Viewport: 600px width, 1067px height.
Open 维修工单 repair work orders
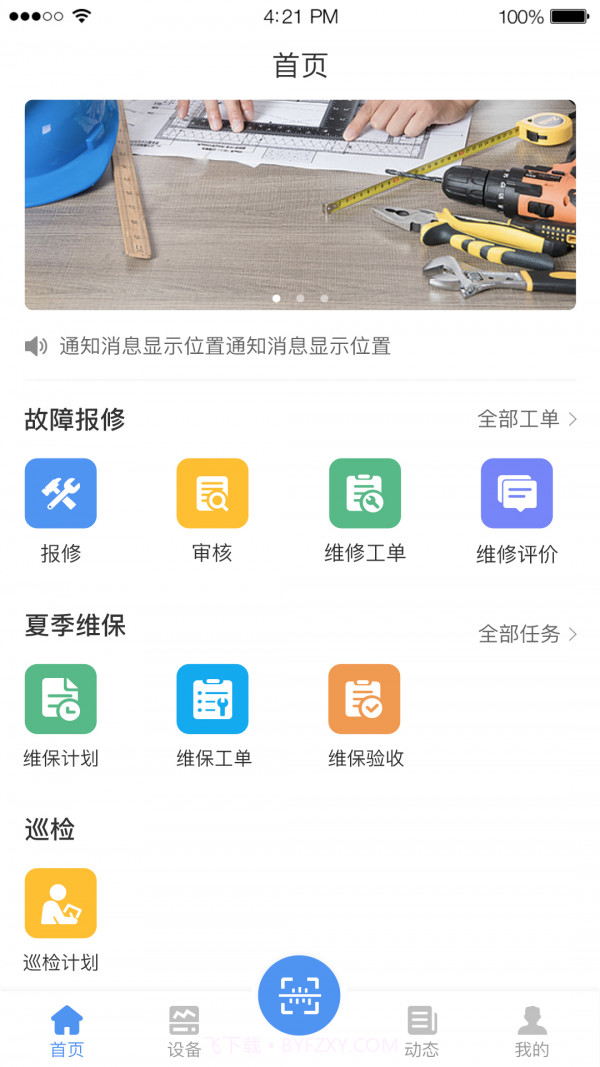365,493
